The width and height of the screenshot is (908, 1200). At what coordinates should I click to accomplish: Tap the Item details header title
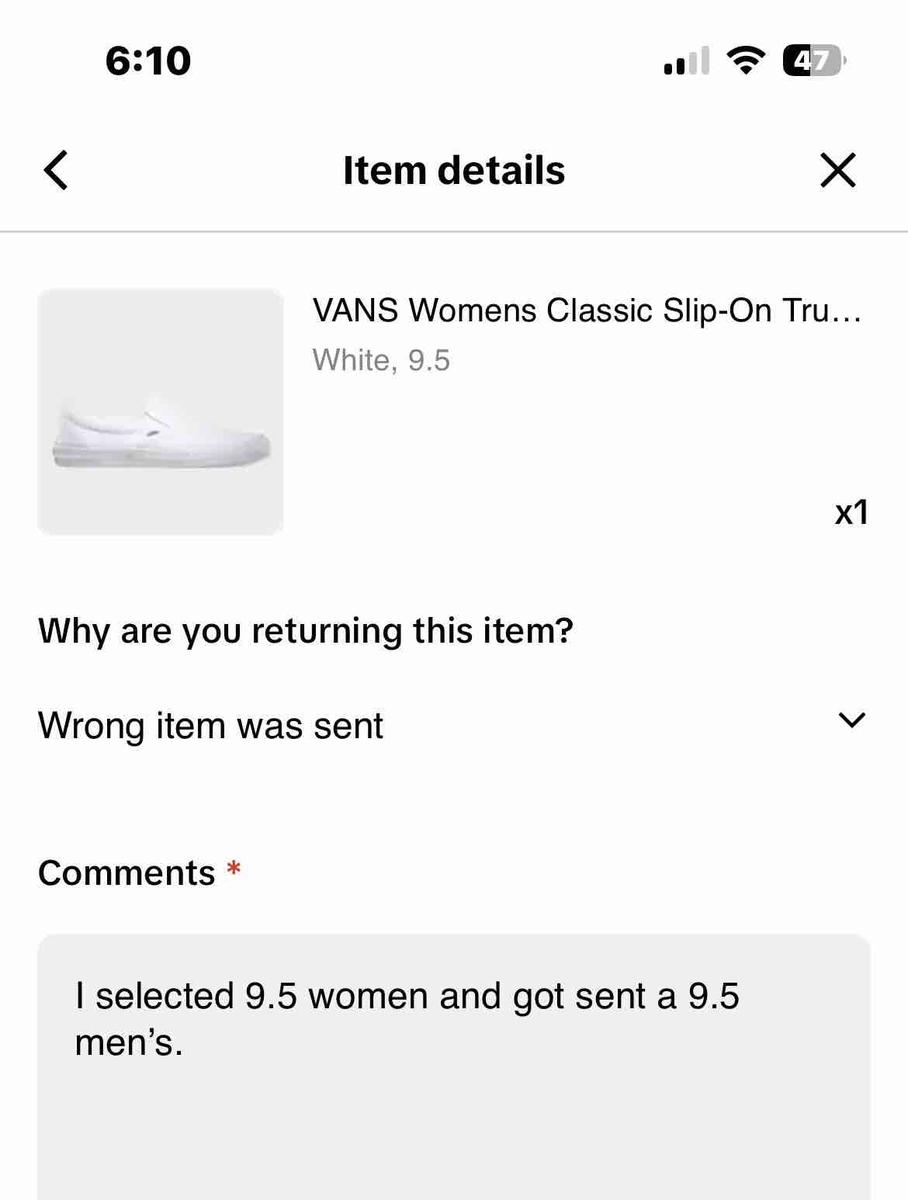pyautogui.click(x=453, y=170)
